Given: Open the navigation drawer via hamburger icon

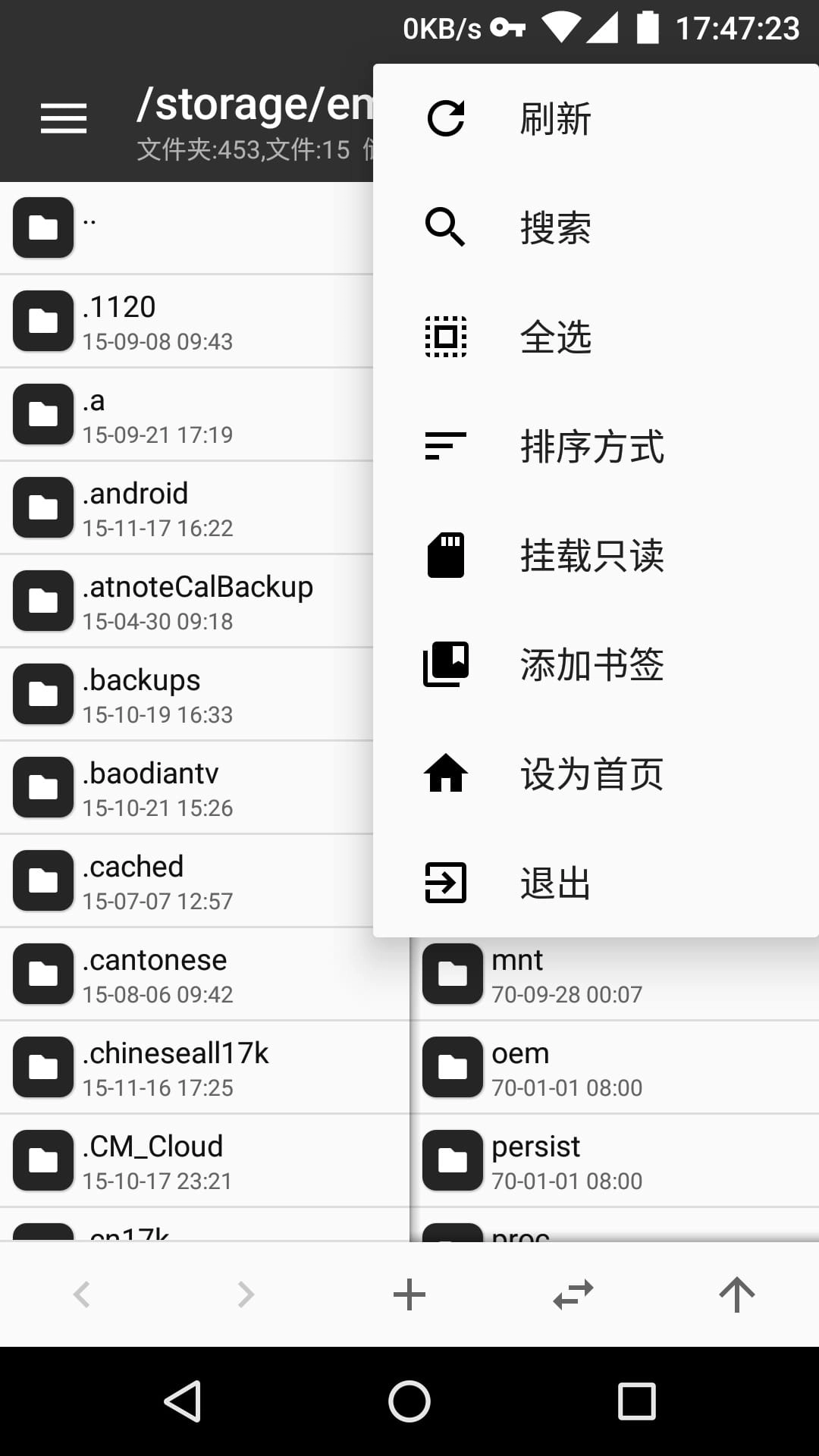Looking at the screenshot, I should coord(63,118).
